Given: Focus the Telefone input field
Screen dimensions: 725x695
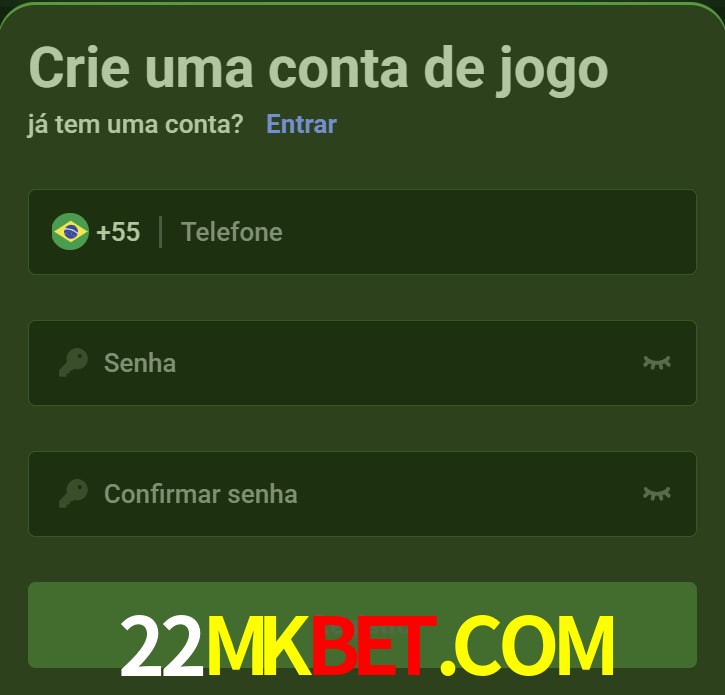Looking at the screenshot, I should pos(420,232).
